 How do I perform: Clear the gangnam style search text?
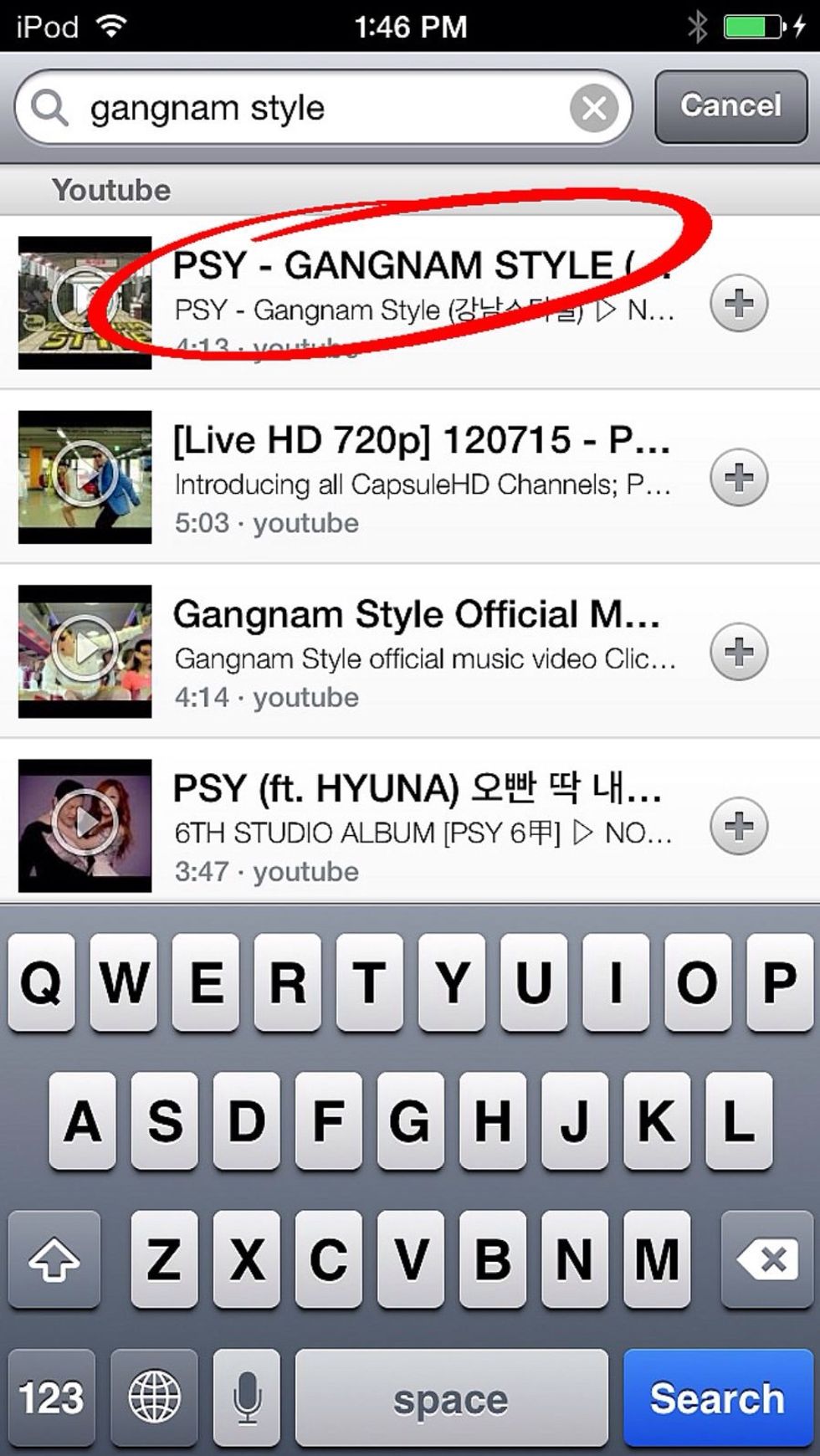pos(594,108)
